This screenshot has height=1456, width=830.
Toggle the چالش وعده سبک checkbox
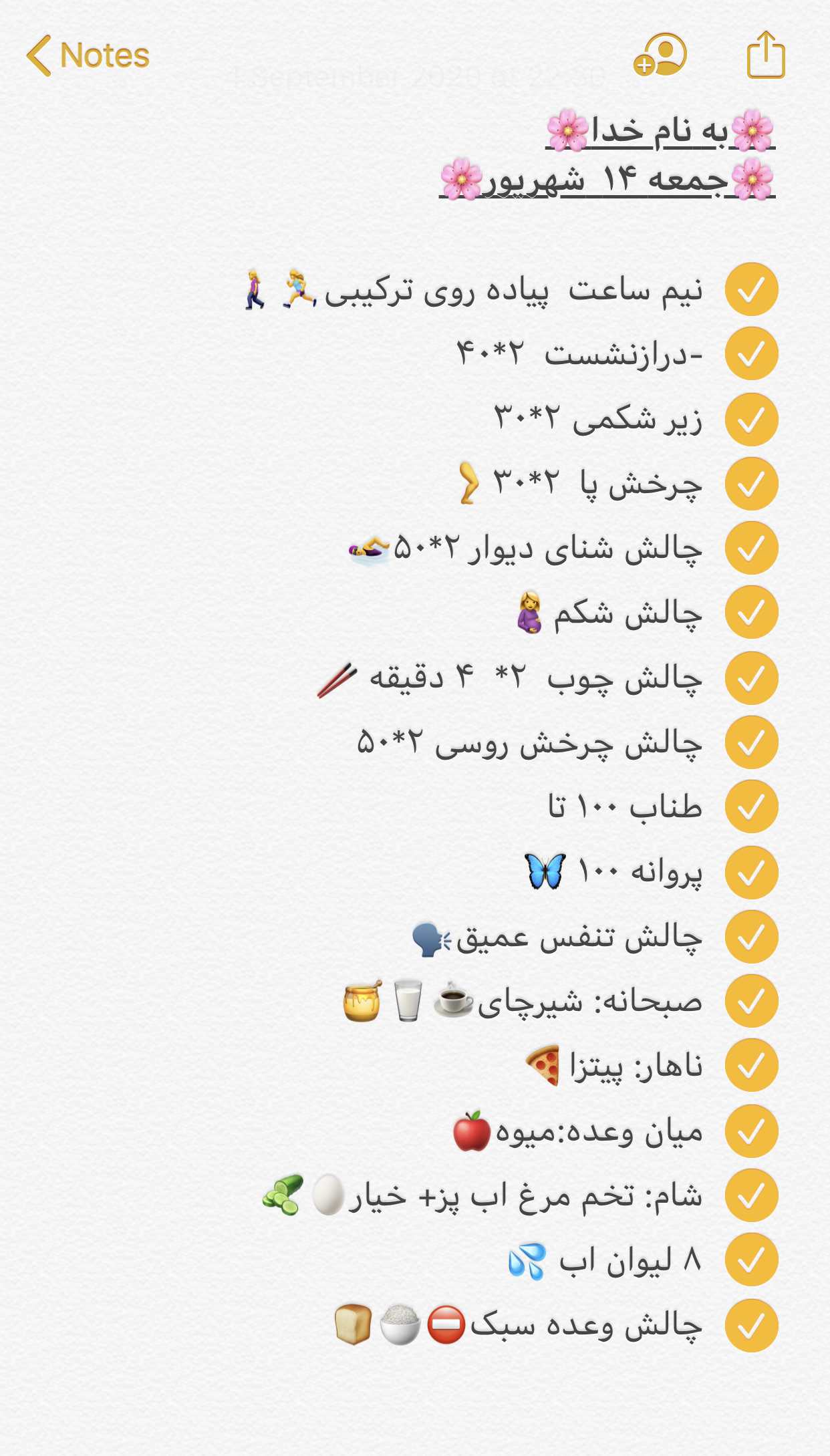tap(752, 1326)
